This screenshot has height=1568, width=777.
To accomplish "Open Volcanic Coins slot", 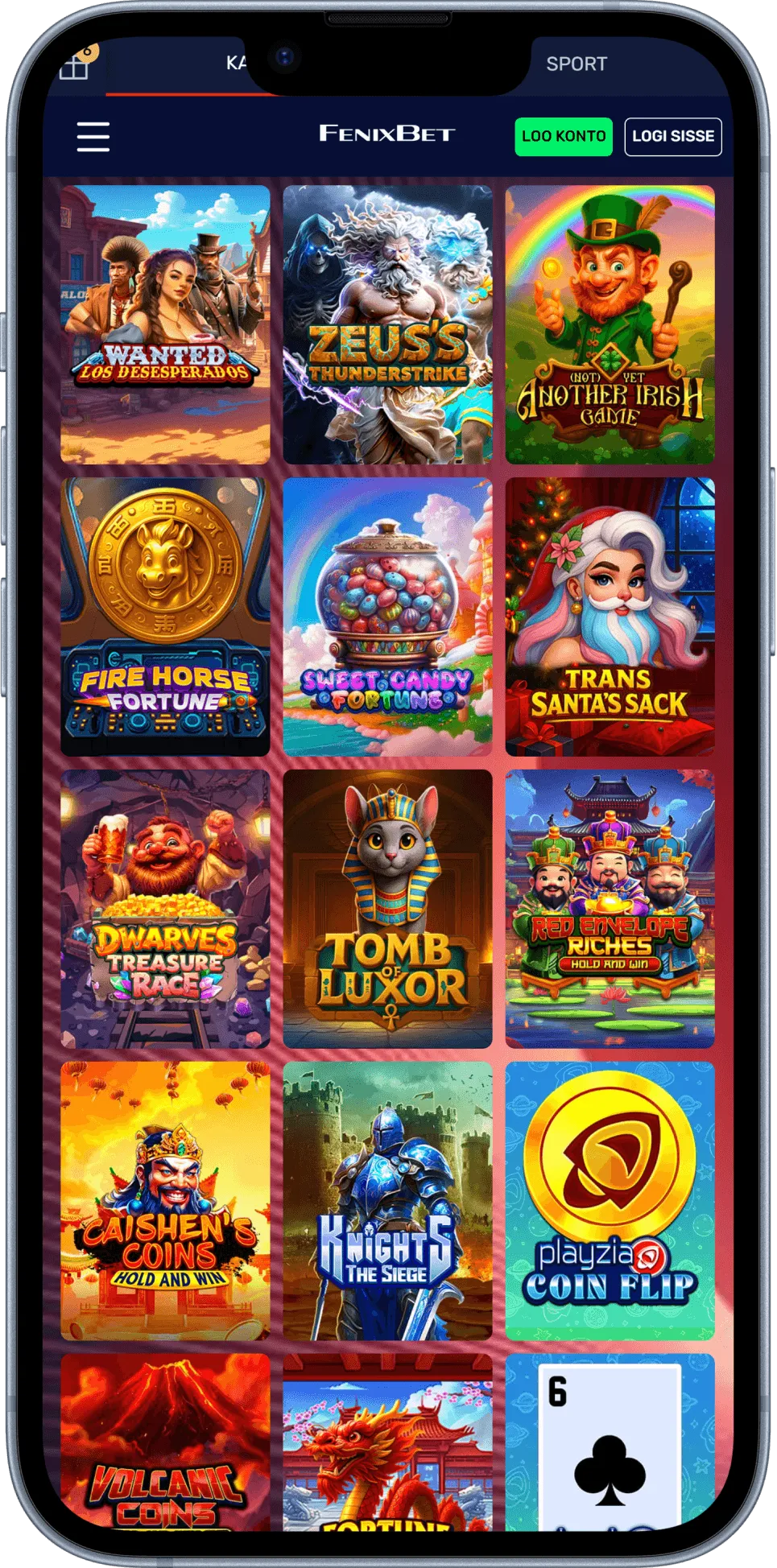I will tap(165, 1441).
